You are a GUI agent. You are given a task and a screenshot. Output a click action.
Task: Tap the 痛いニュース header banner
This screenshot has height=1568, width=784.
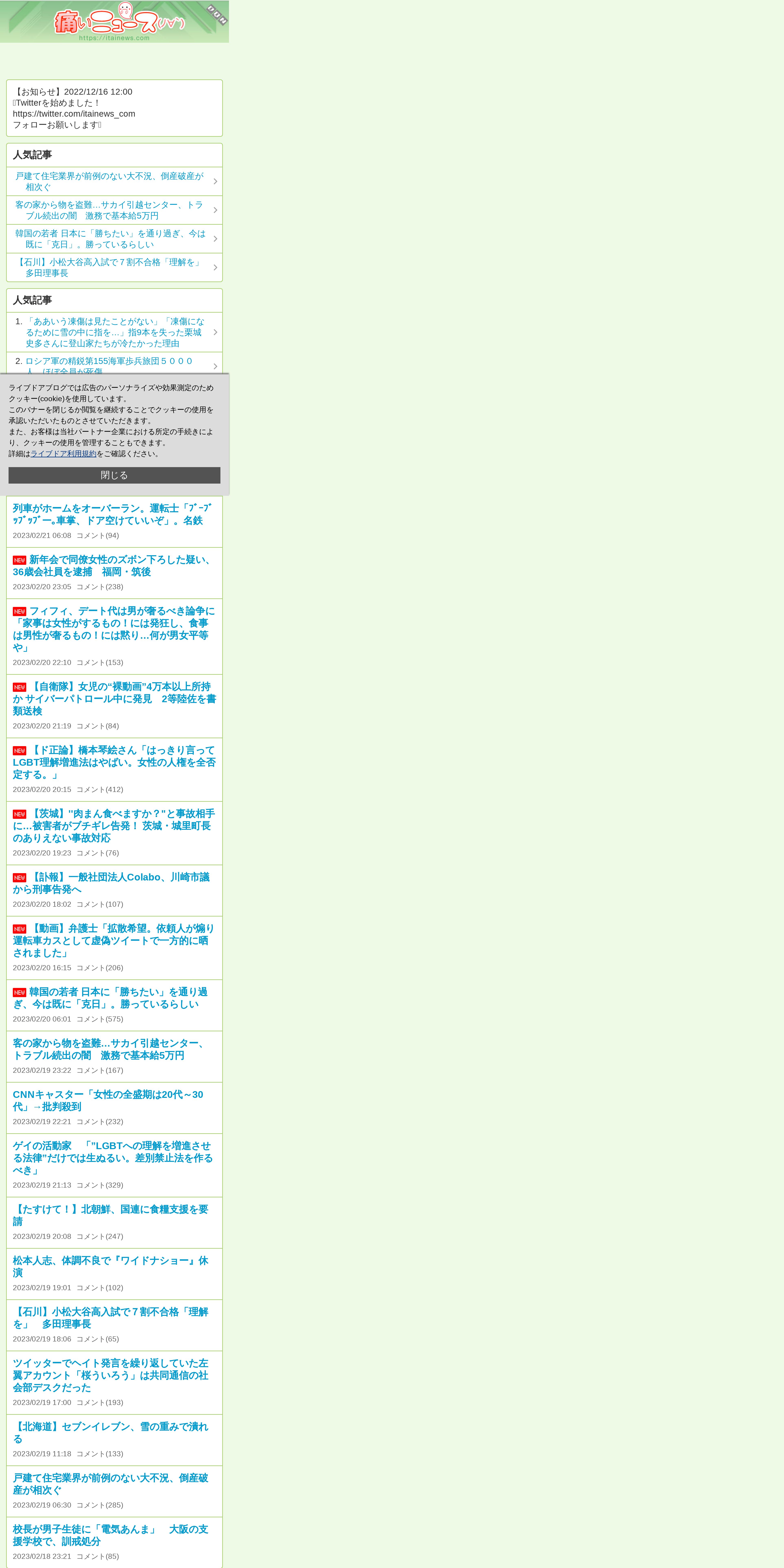click(x=114, y=21)
